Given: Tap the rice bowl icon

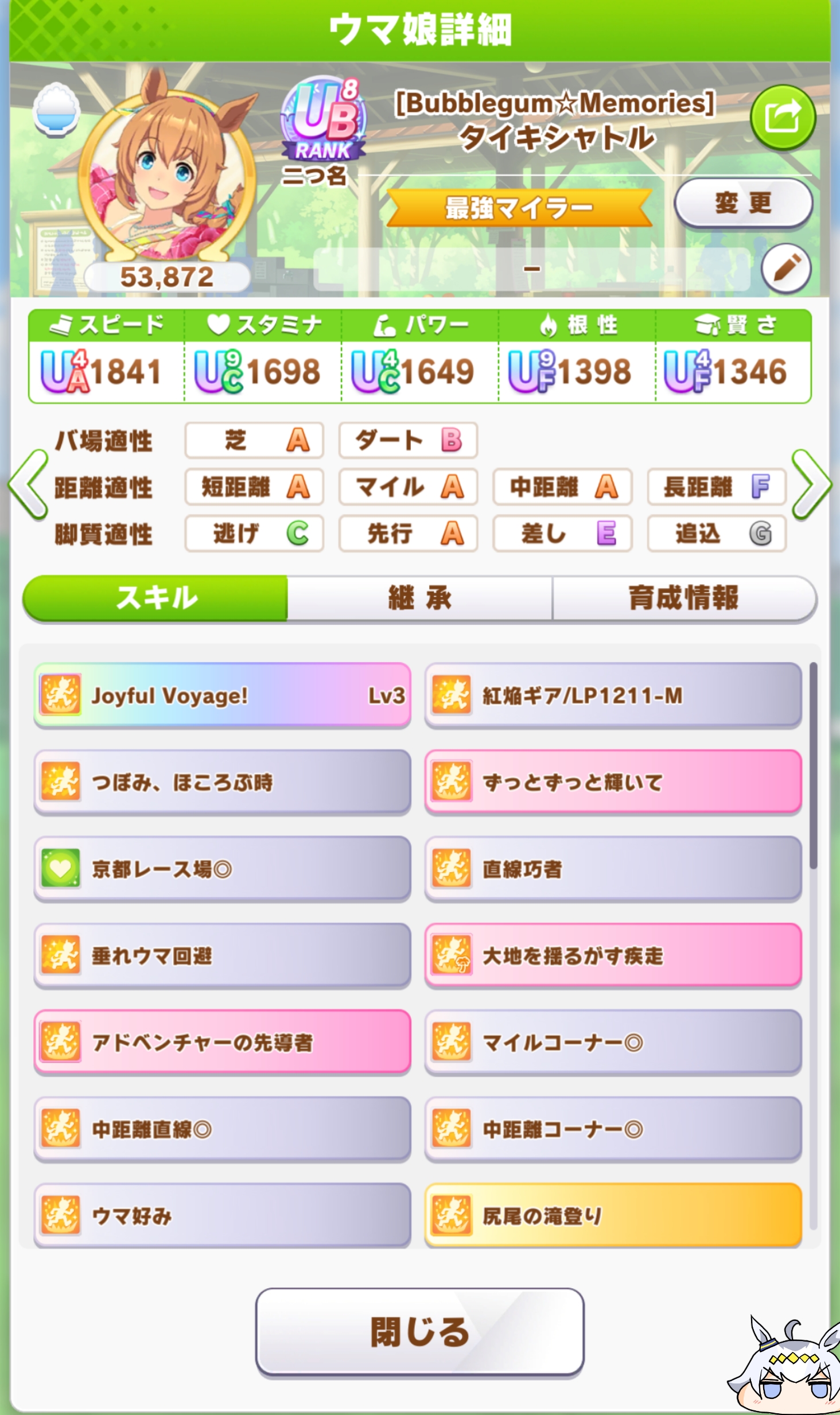Looking at the screenshot, I should 56,109.
